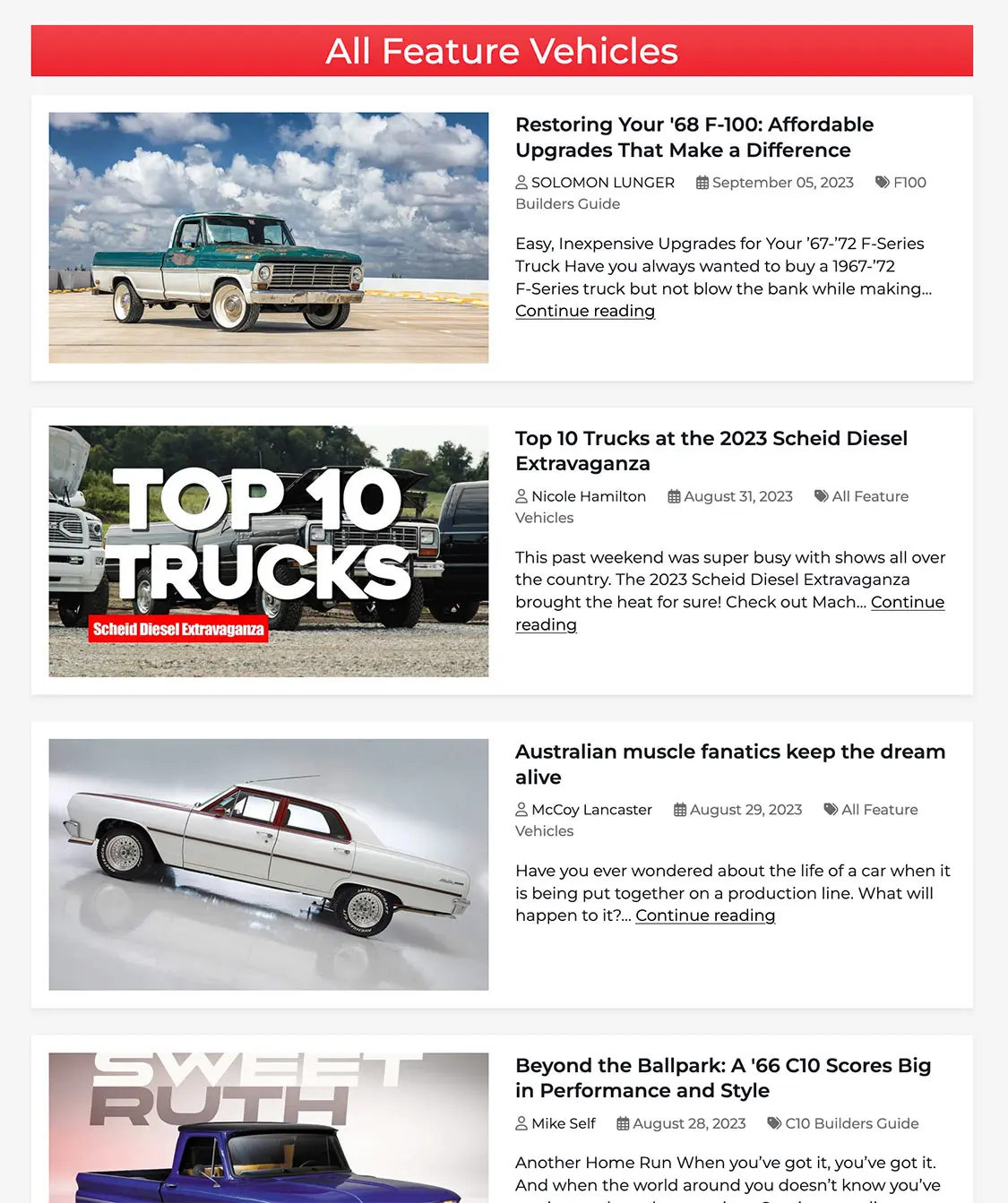The image size is (1008, 1203).
Task: Continue reading the Australian muscle article
Action: pyautogui.click(x=705, y=915)
